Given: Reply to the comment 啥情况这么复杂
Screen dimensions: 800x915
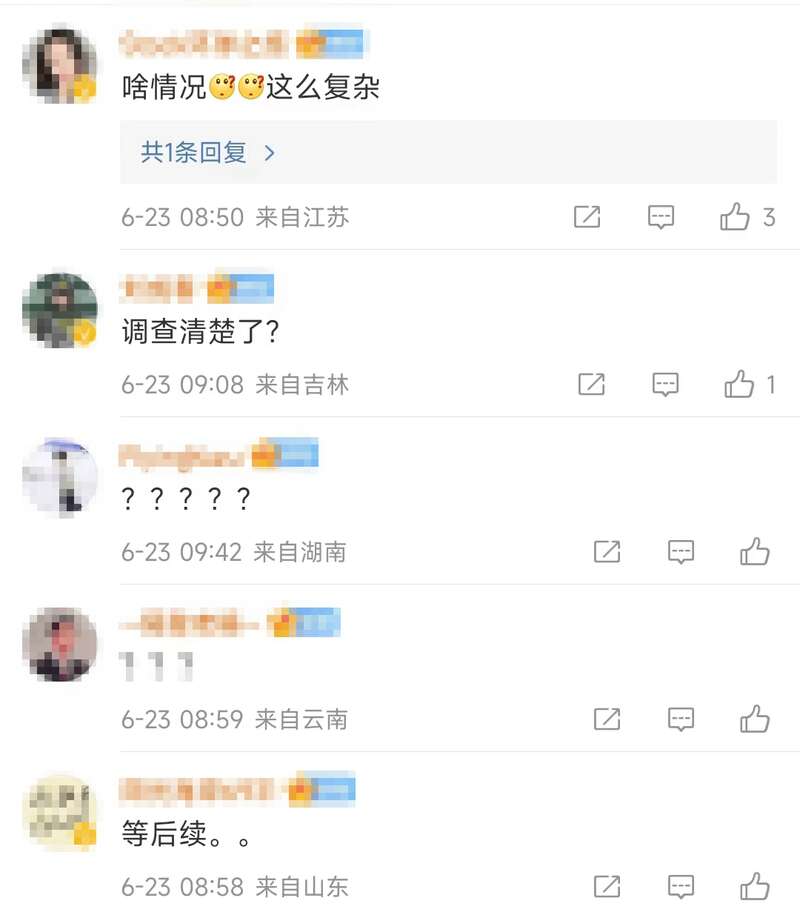Looking at the screenshot, I should coord(661,217).
